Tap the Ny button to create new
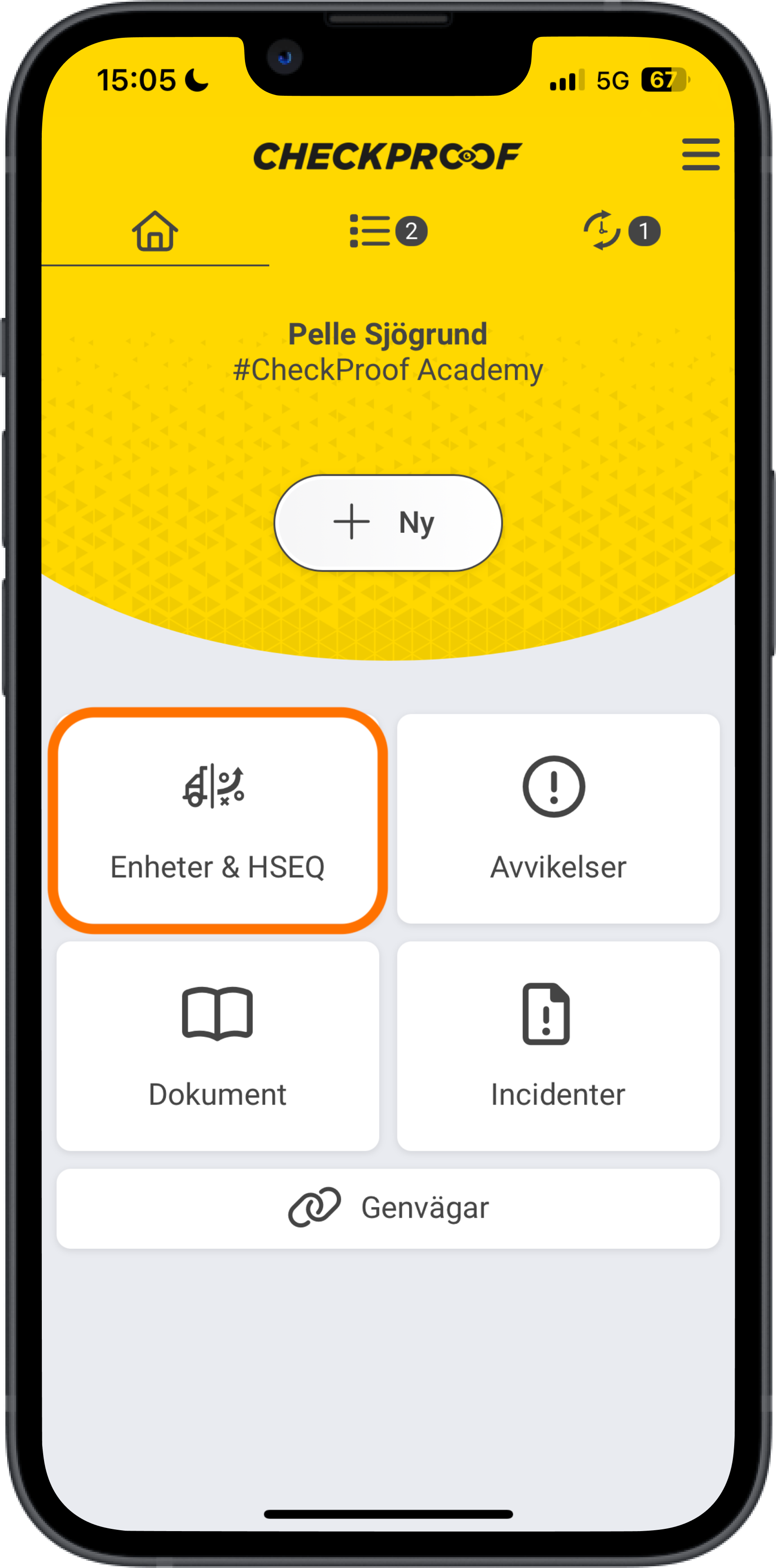This screenshot has height=1568, width=776. [388, 523]
